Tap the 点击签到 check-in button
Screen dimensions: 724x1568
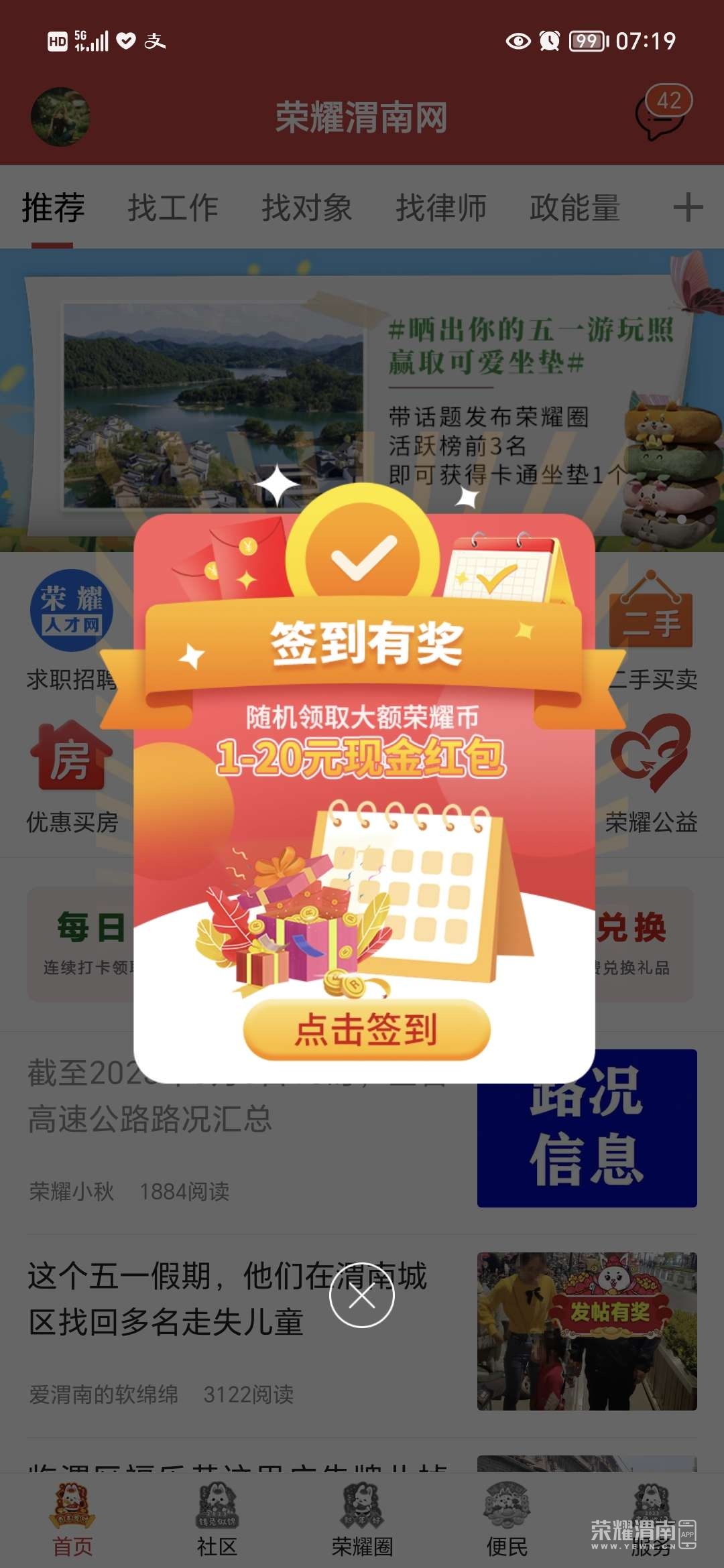tap(366, 1029)
